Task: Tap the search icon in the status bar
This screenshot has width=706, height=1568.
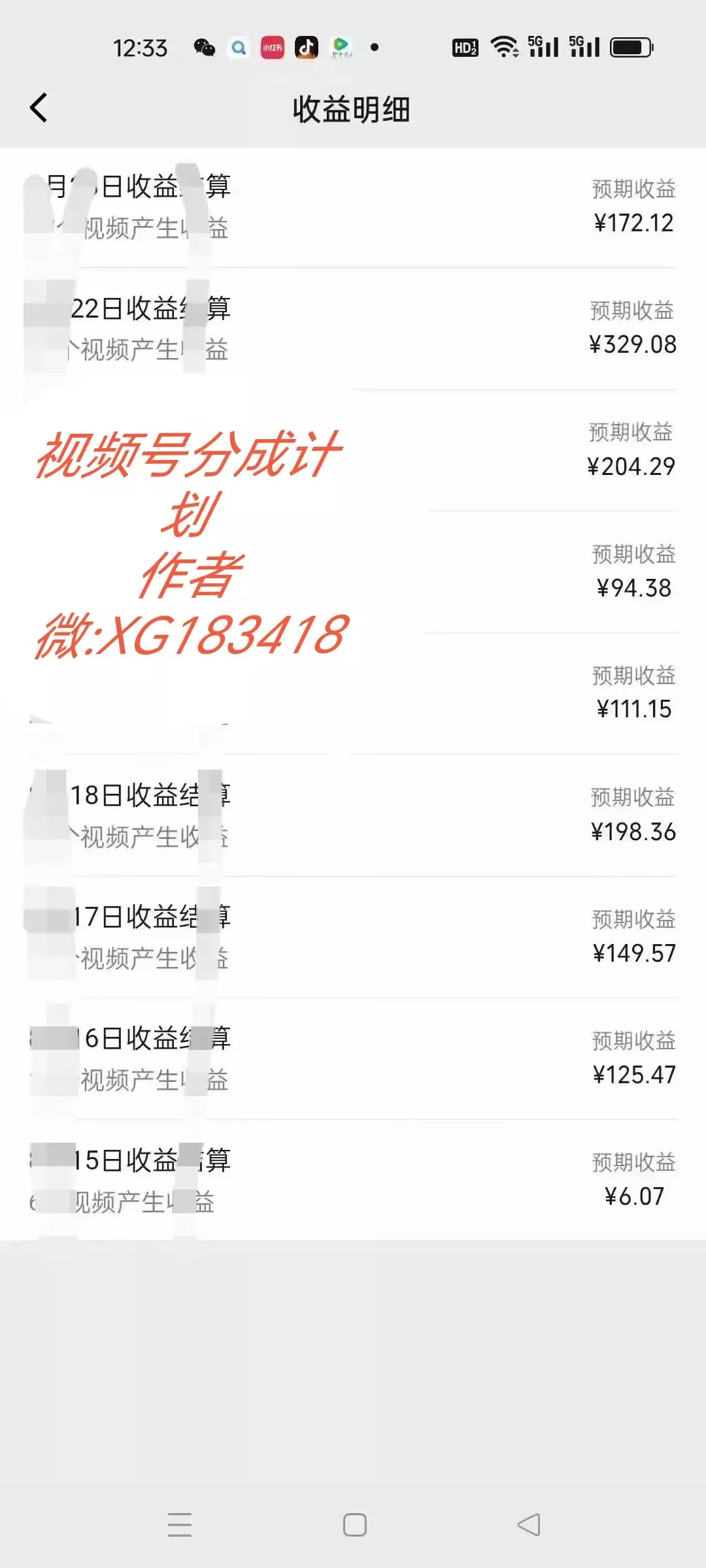Action: click(239, 48)
